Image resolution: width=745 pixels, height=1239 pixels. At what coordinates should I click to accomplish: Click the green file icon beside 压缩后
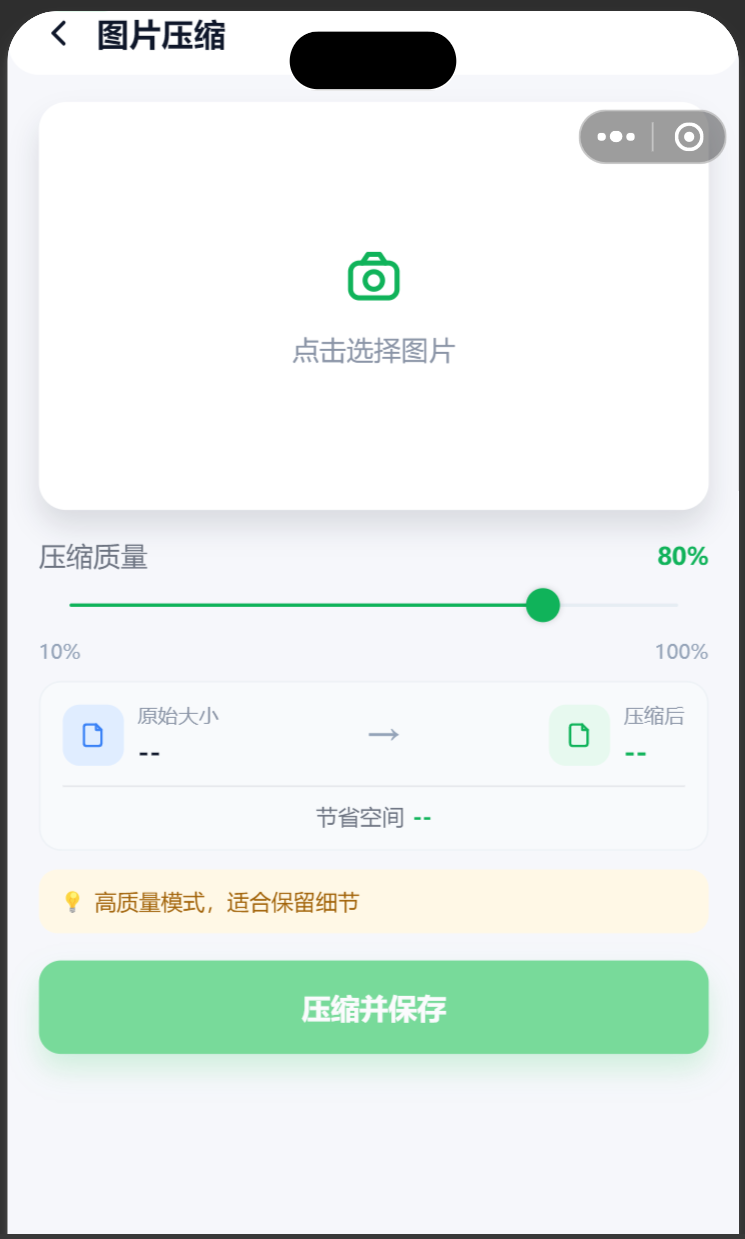click(579, 735)
